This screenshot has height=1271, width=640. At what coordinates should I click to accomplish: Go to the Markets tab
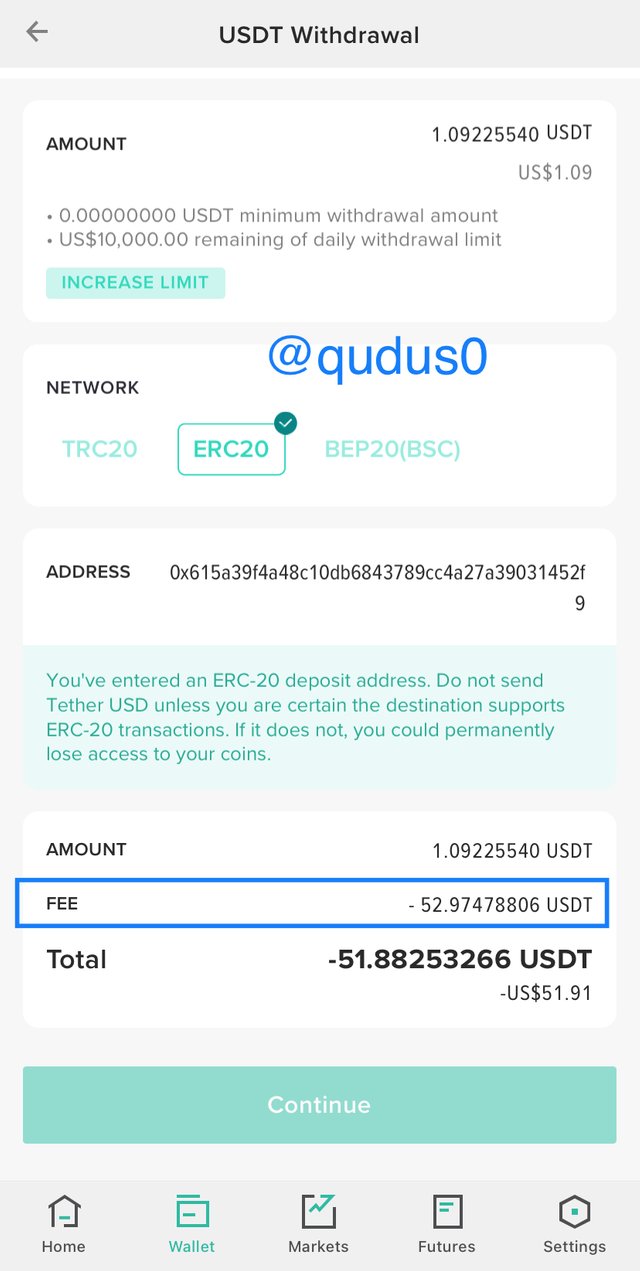[x=318, y=1224]
